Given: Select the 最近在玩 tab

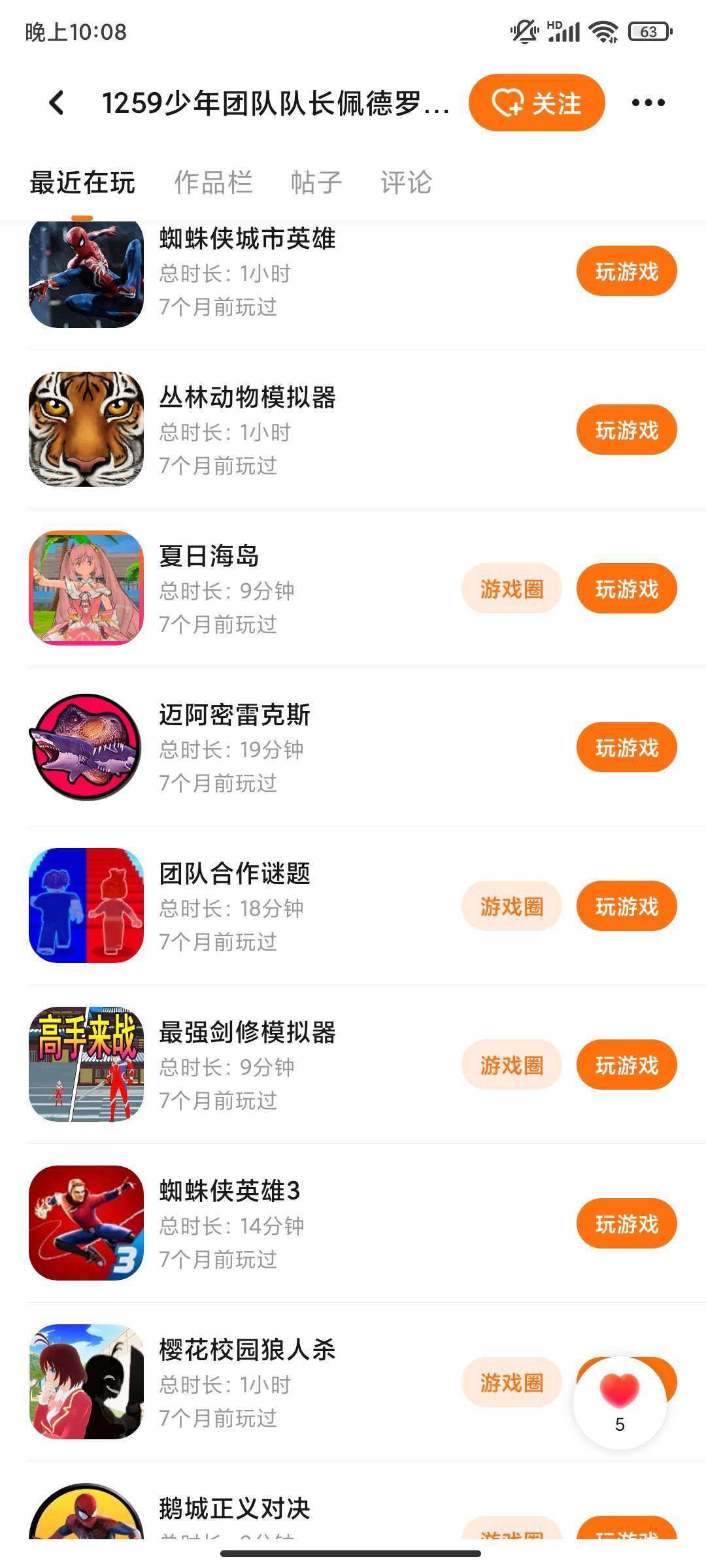Looking at the screenshot, I should tap(82, 182).
